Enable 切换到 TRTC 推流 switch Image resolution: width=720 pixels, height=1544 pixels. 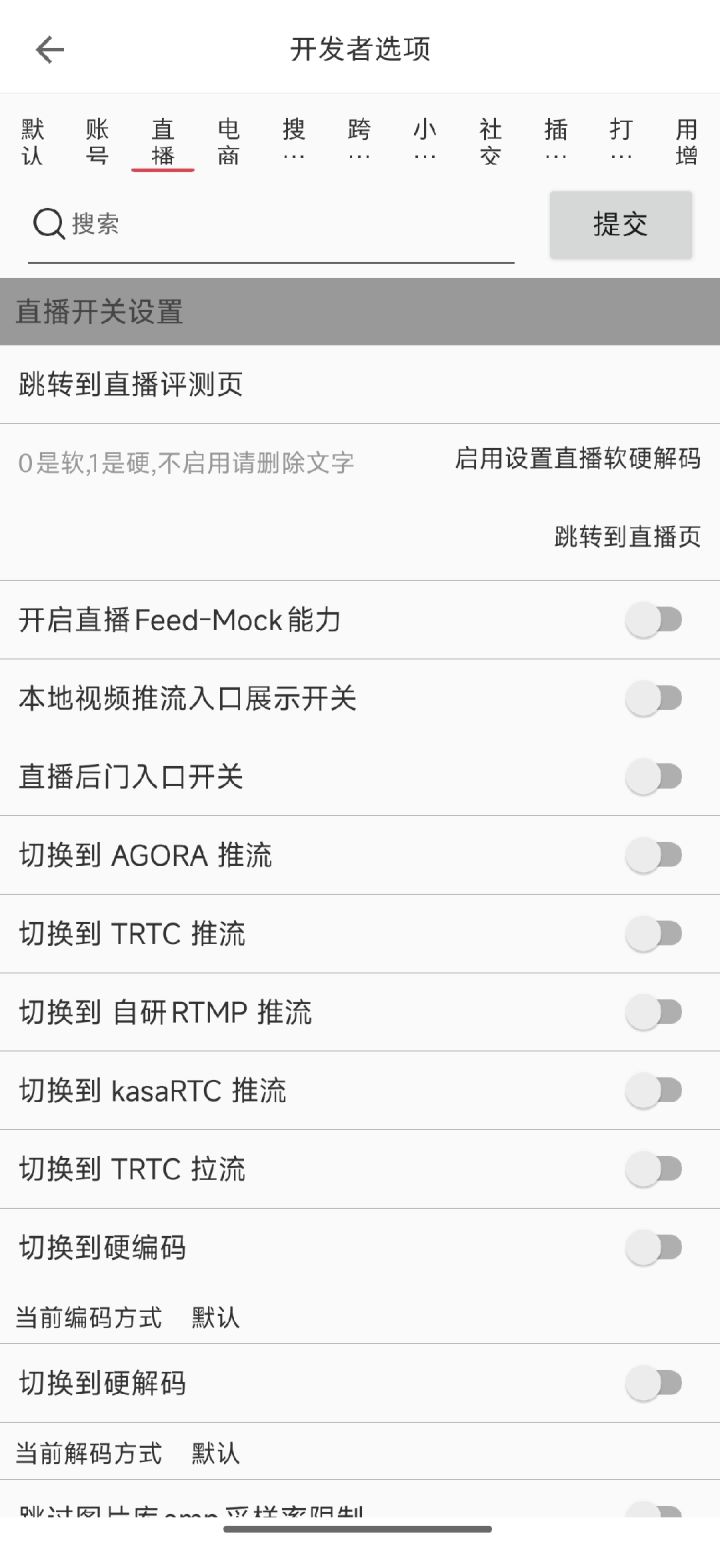tap(654, 934)
